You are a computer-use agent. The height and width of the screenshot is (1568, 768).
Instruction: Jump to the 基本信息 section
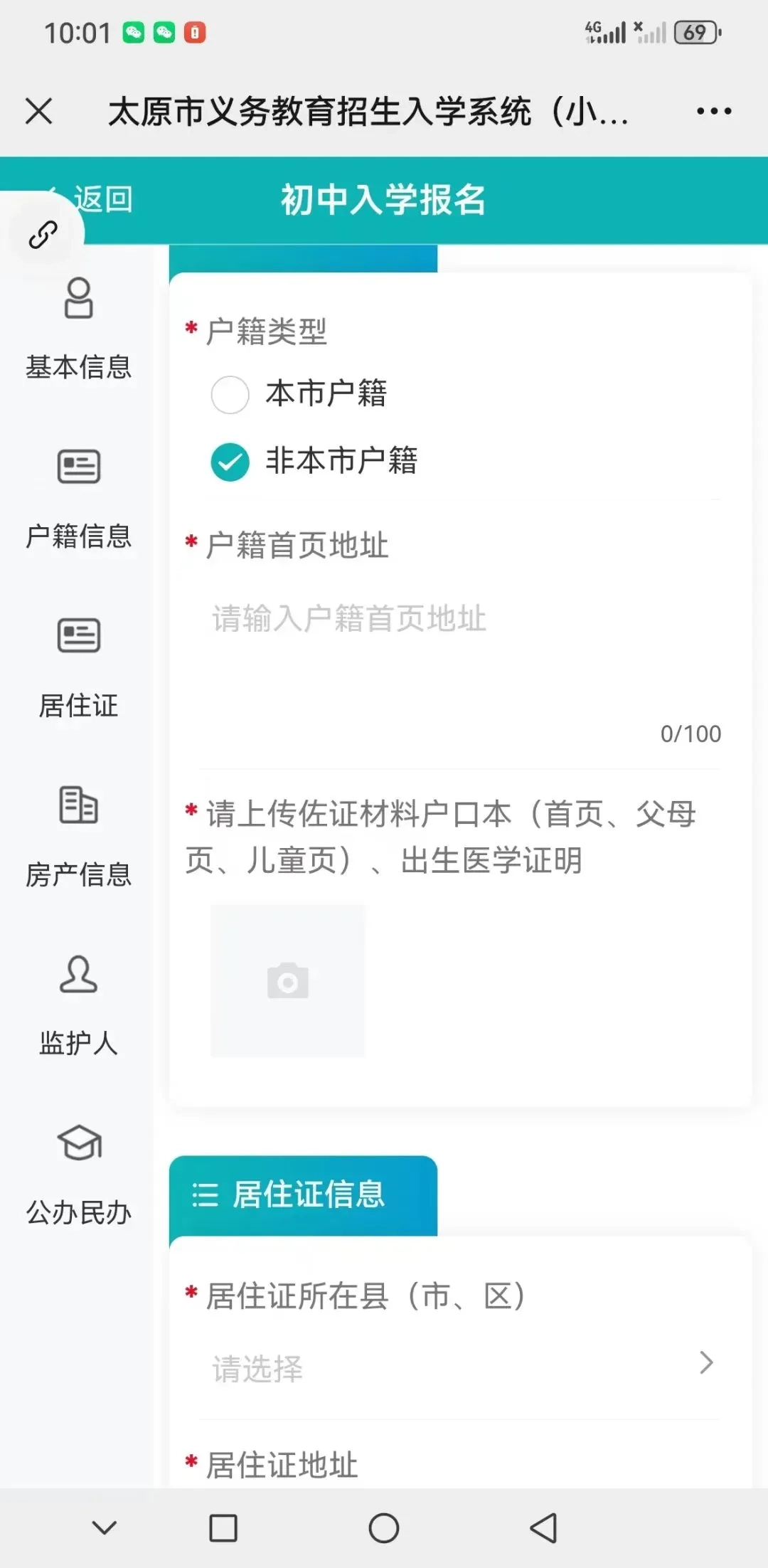coord(78,329)
